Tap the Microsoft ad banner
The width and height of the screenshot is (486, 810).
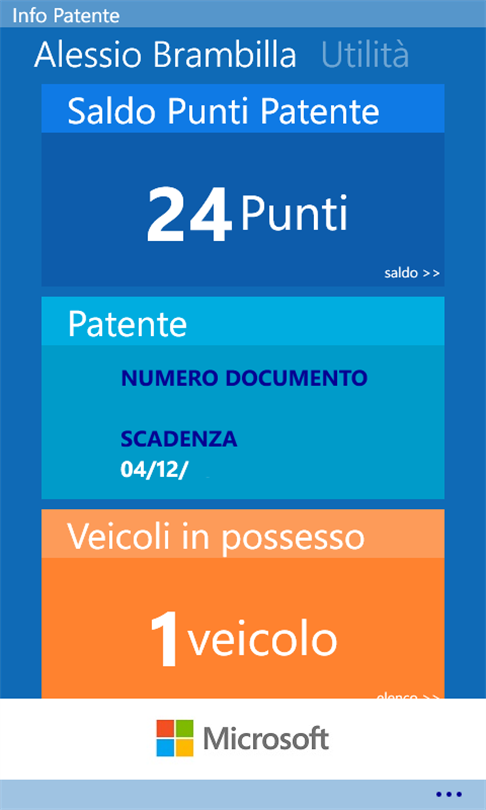(x=243, y=739)
